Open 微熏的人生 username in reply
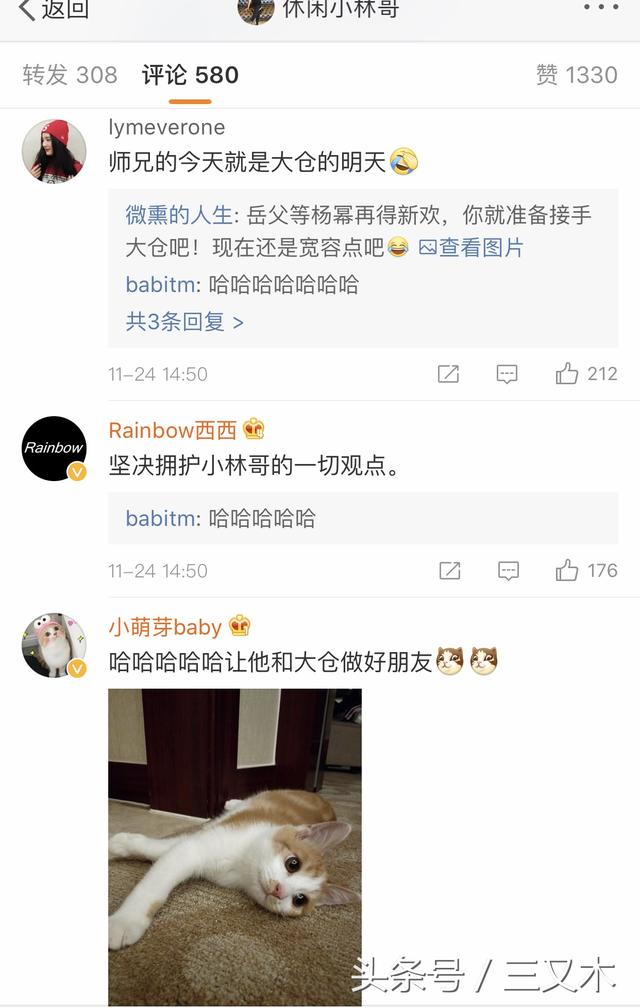 pyautogui.click(x=178, y=215)
